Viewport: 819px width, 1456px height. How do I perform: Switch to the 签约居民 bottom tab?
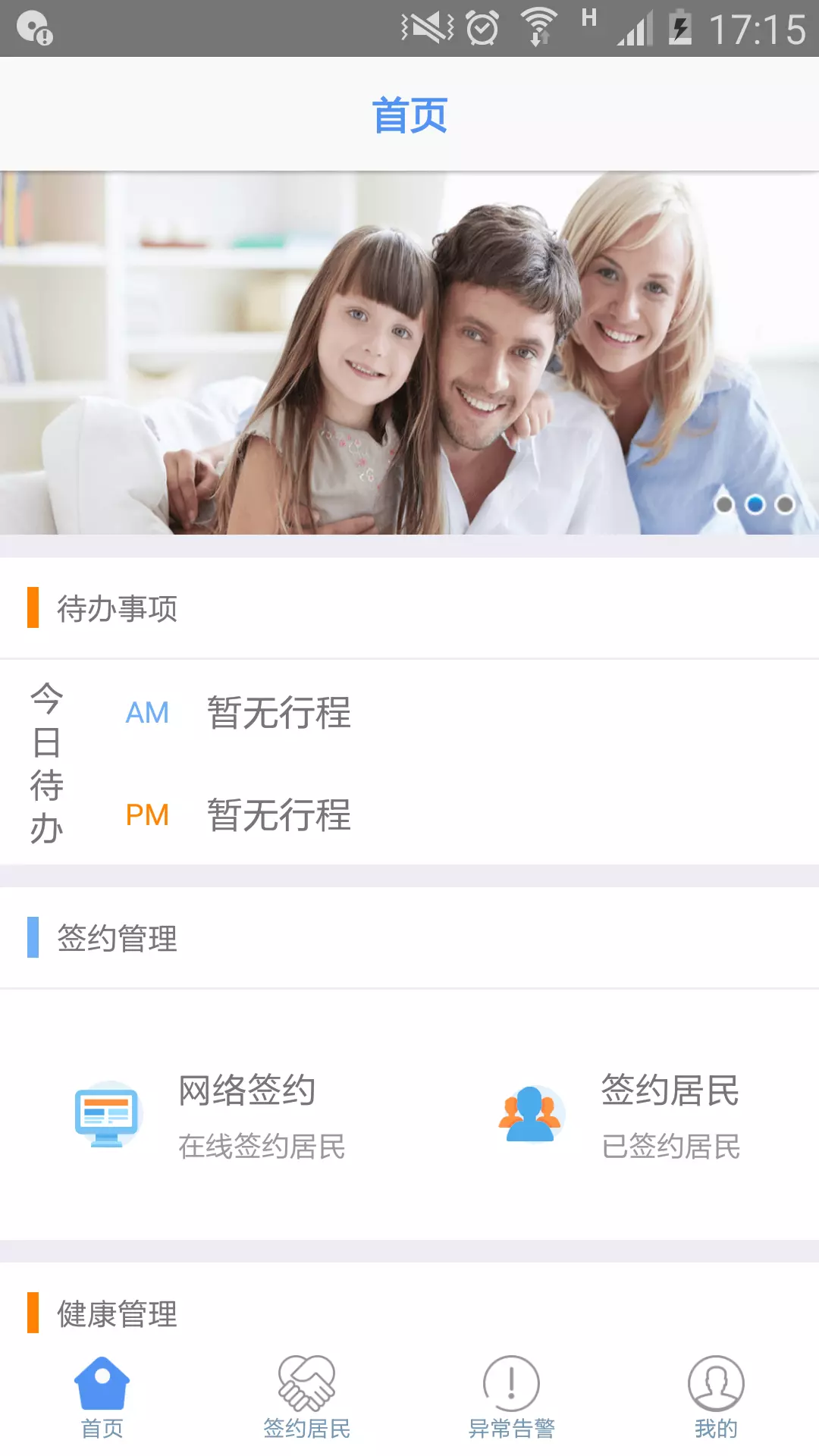pos(307,1398)
